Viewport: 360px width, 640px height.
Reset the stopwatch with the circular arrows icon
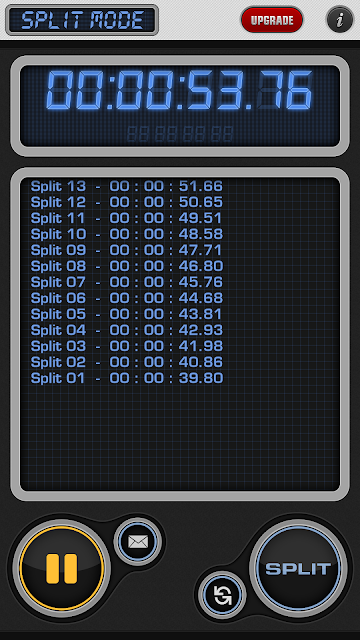pos(222,596)
